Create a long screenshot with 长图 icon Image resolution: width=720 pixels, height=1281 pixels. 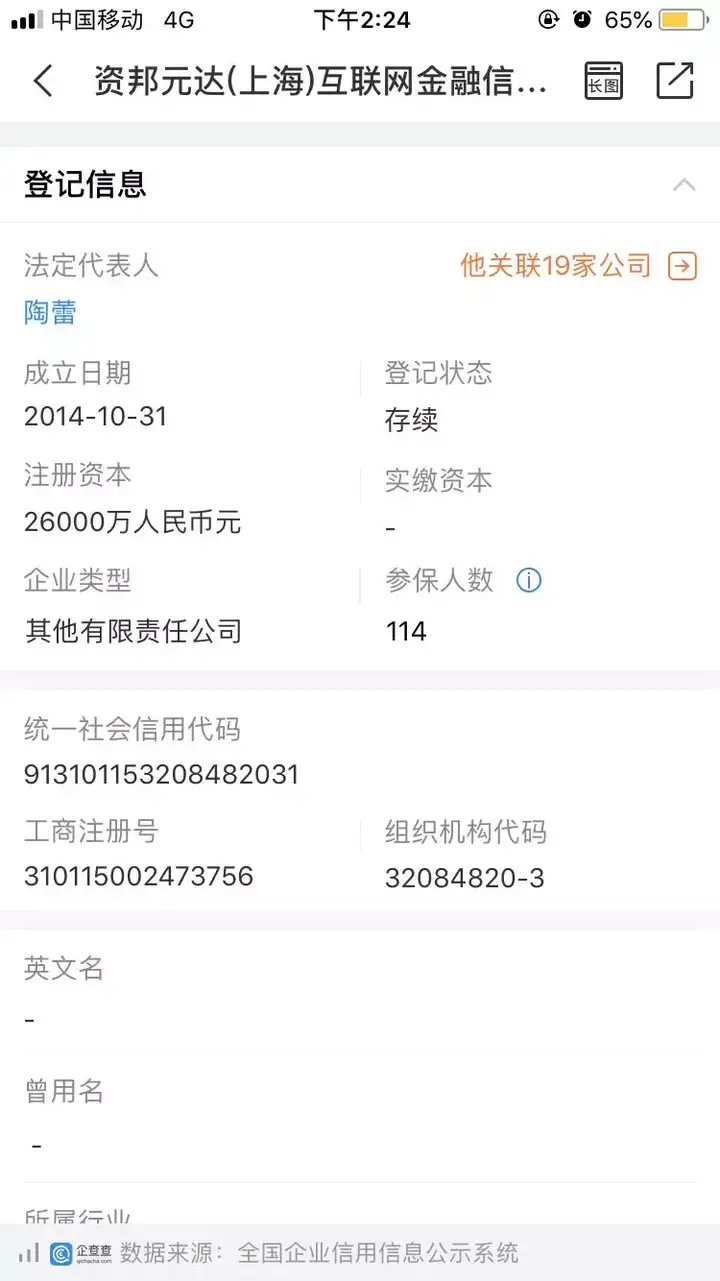[x=603, y=81]
